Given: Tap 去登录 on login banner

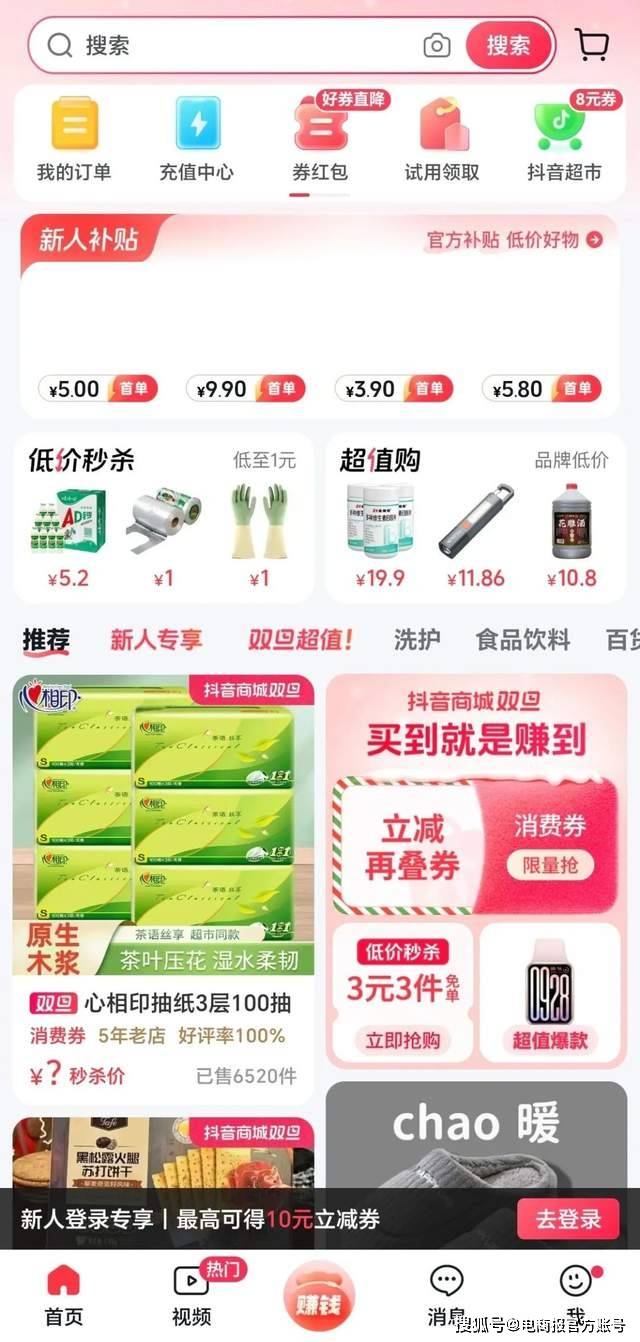Looking at the screenshot, I should (x=568, y=1220).
